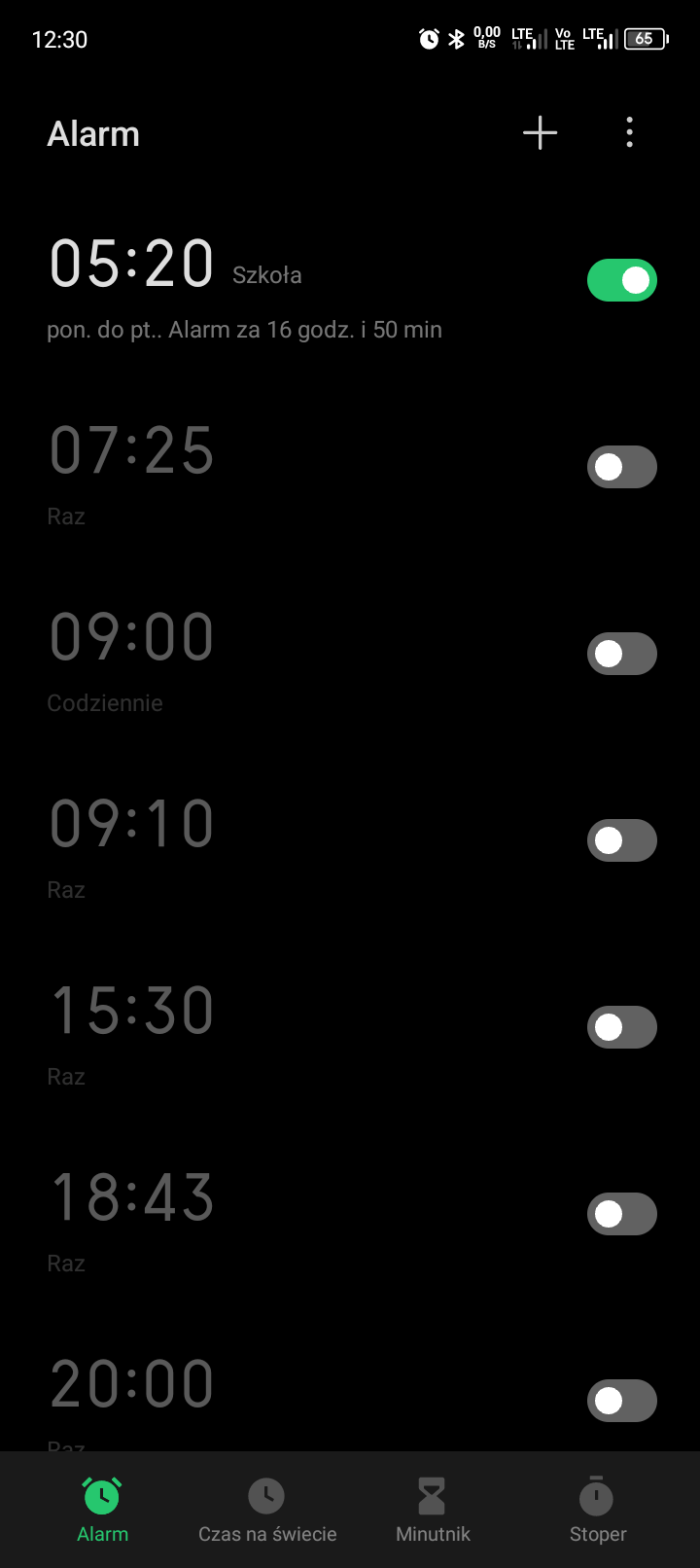Turn on the 20:00 alarm
Screen dimensions: 700x1568
point(621,1401)
